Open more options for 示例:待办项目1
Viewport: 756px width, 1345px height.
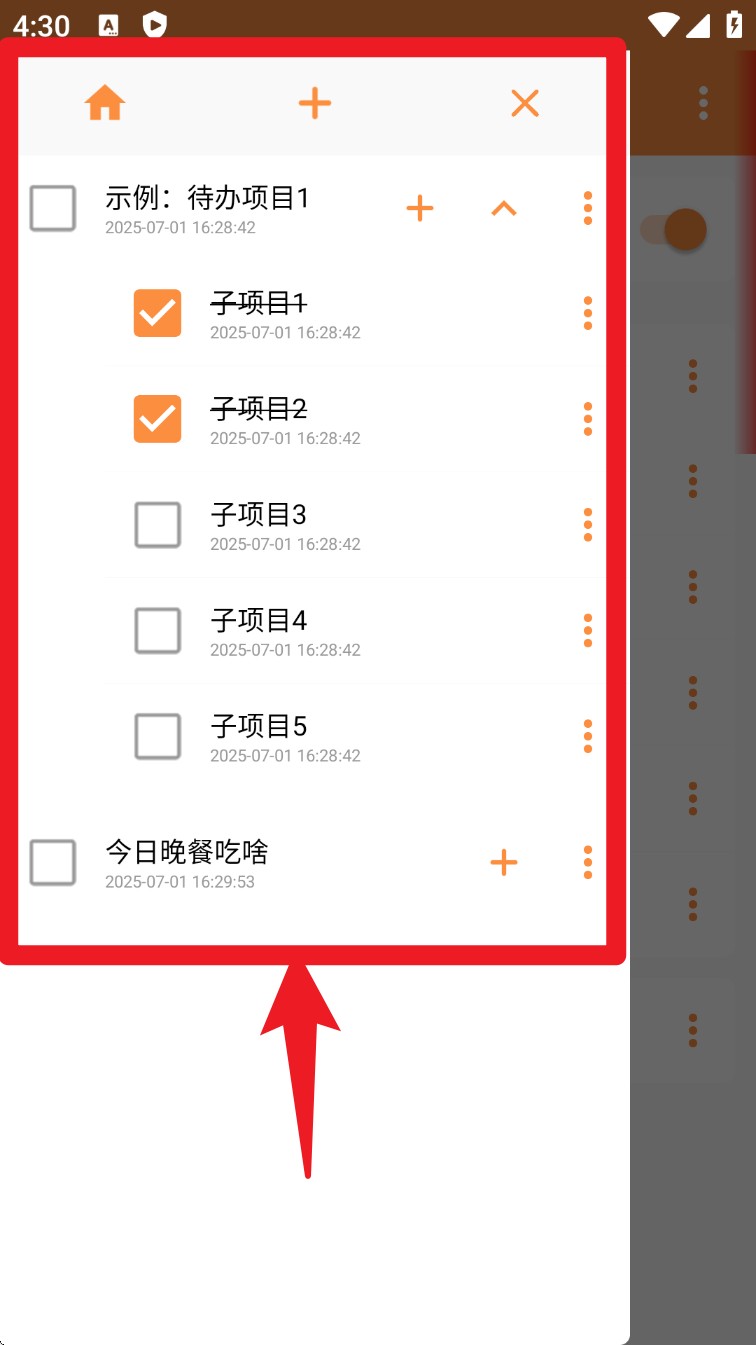[x=588, y=208]
